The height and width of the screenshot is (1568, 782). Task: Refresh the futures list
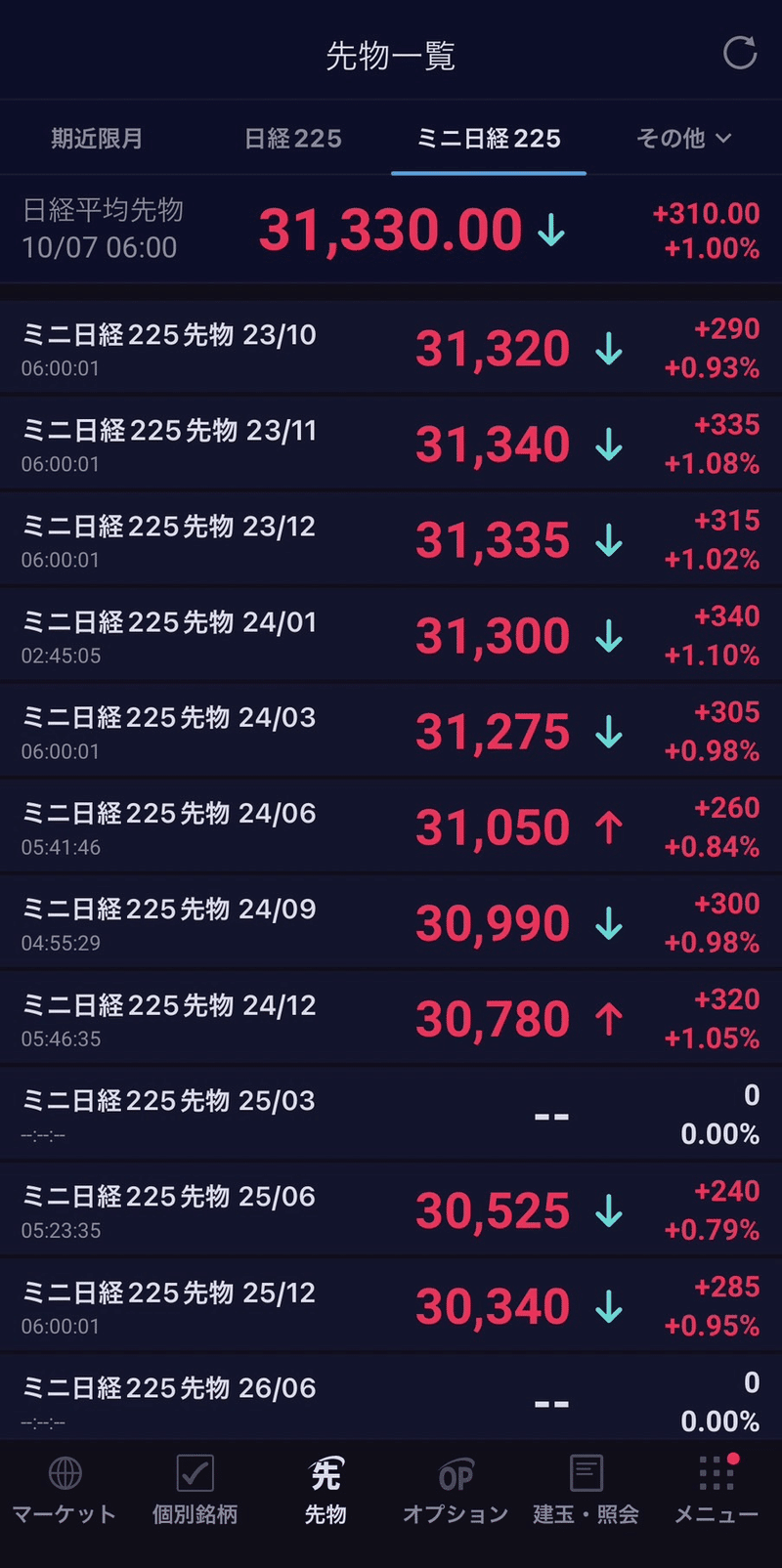(x=740, y=53)
